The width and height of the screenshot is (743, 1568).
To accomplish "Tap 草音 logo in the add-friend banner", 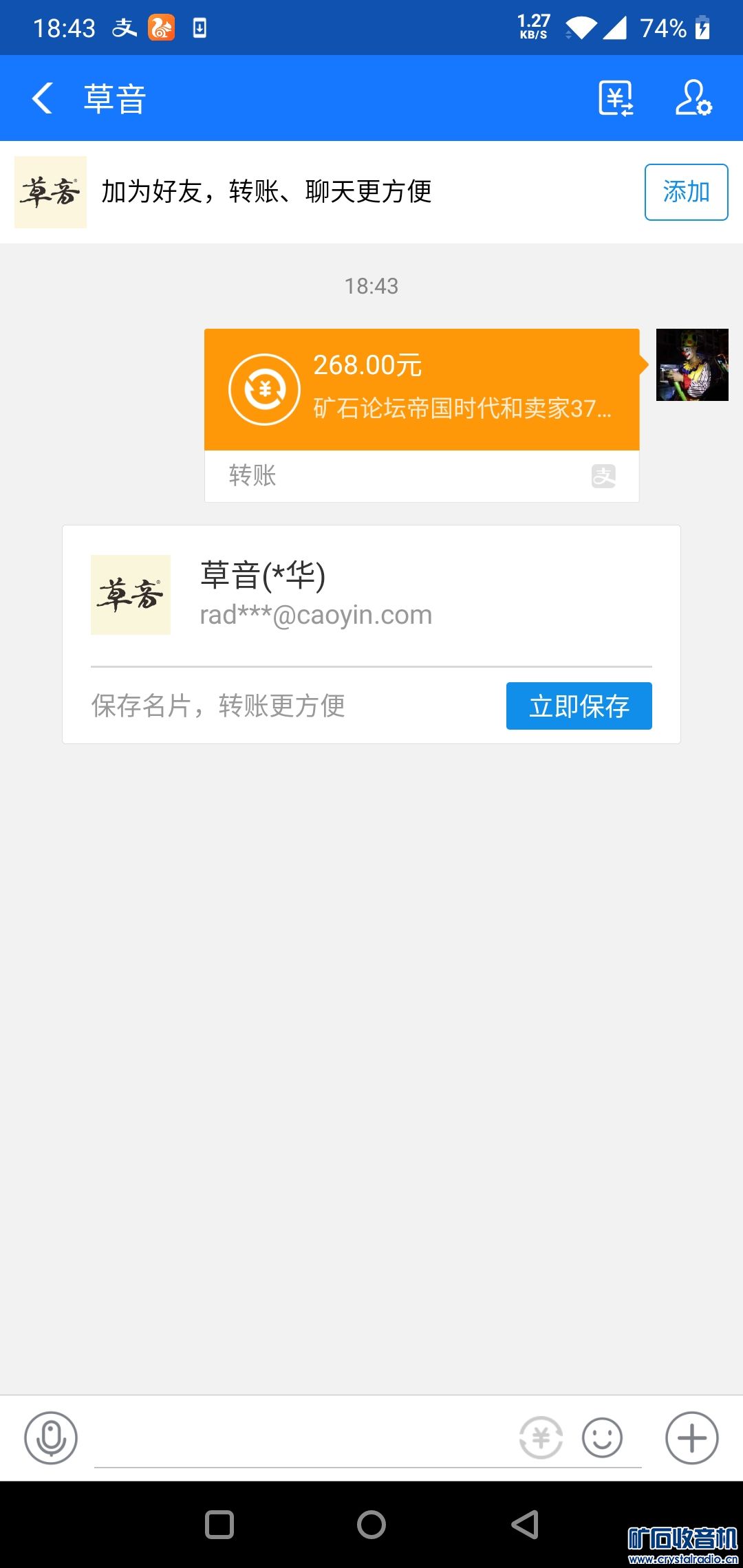I will pyautogui.click(x=50, y=192).
